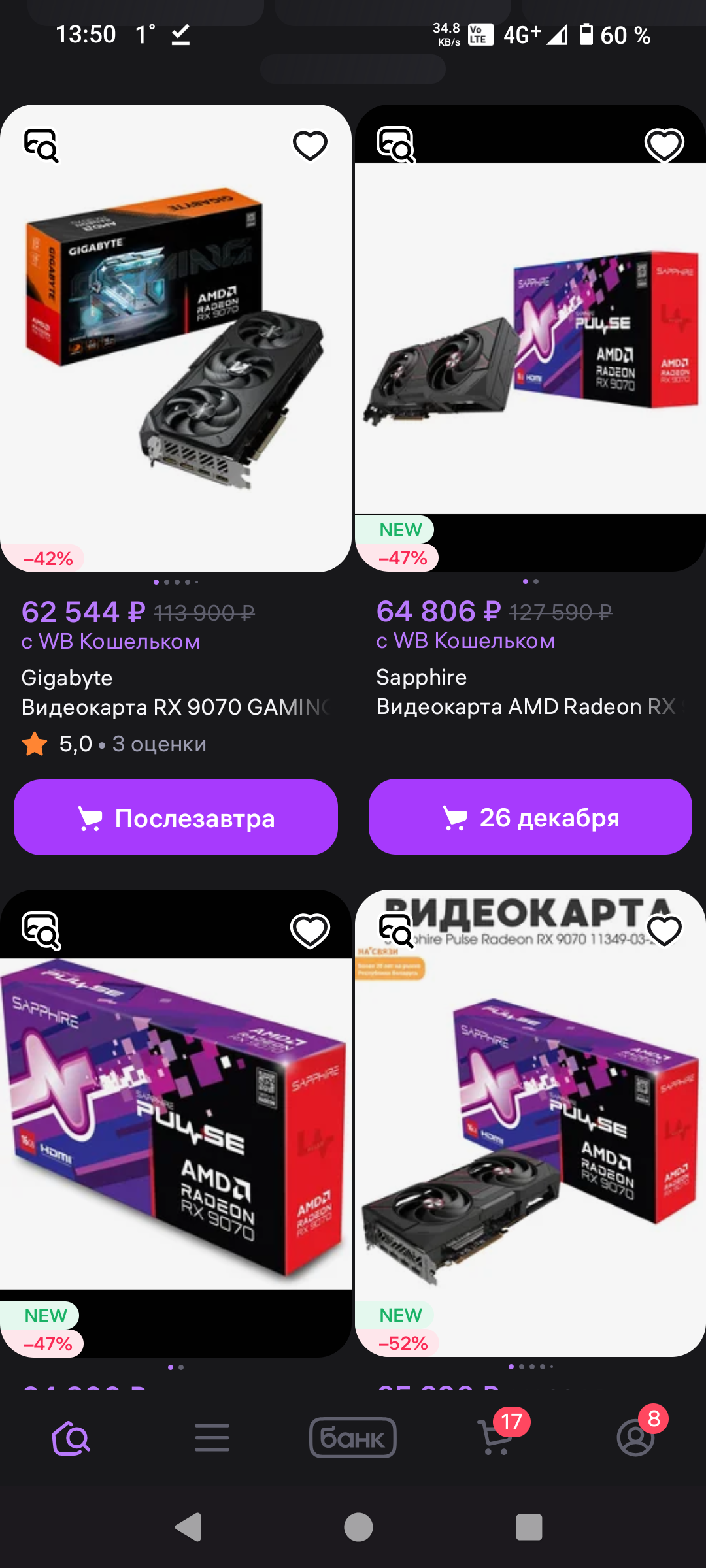Find similar for the −47% Sapphire Pulse box
Viewport: 706px width, 1568px height.
(41, 930)
